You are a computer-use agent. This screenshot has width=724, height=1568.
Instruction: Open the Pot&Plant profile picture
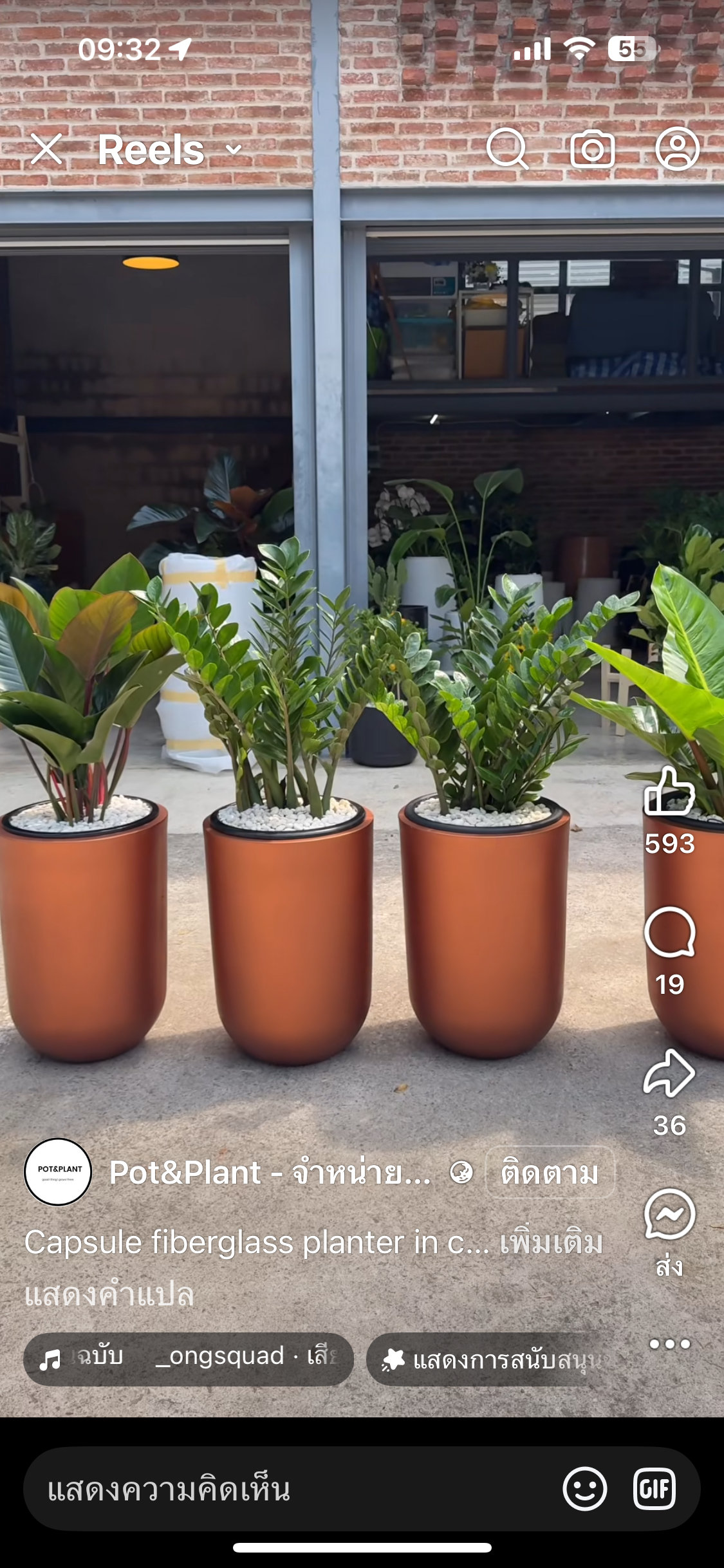[x=58, y=1172]
